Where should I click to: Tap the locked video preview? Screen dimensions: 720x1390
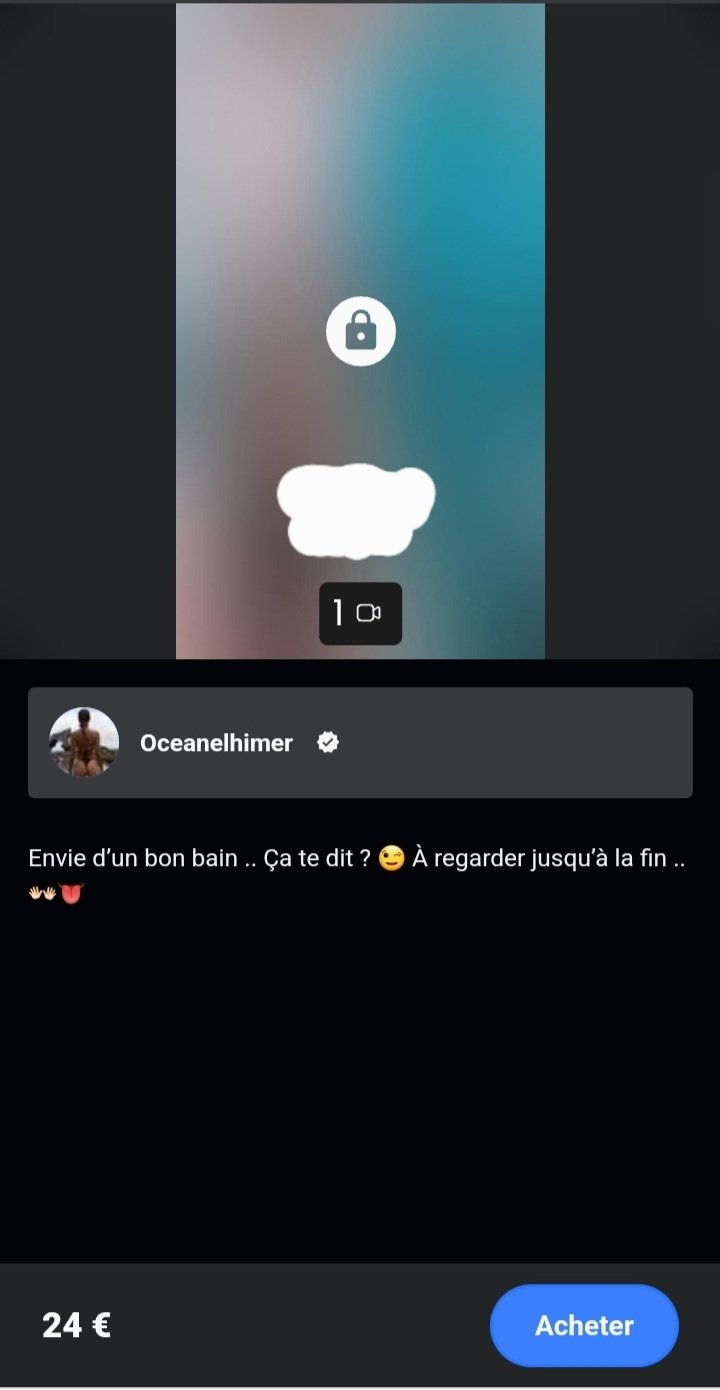click(x=360, y=332)
